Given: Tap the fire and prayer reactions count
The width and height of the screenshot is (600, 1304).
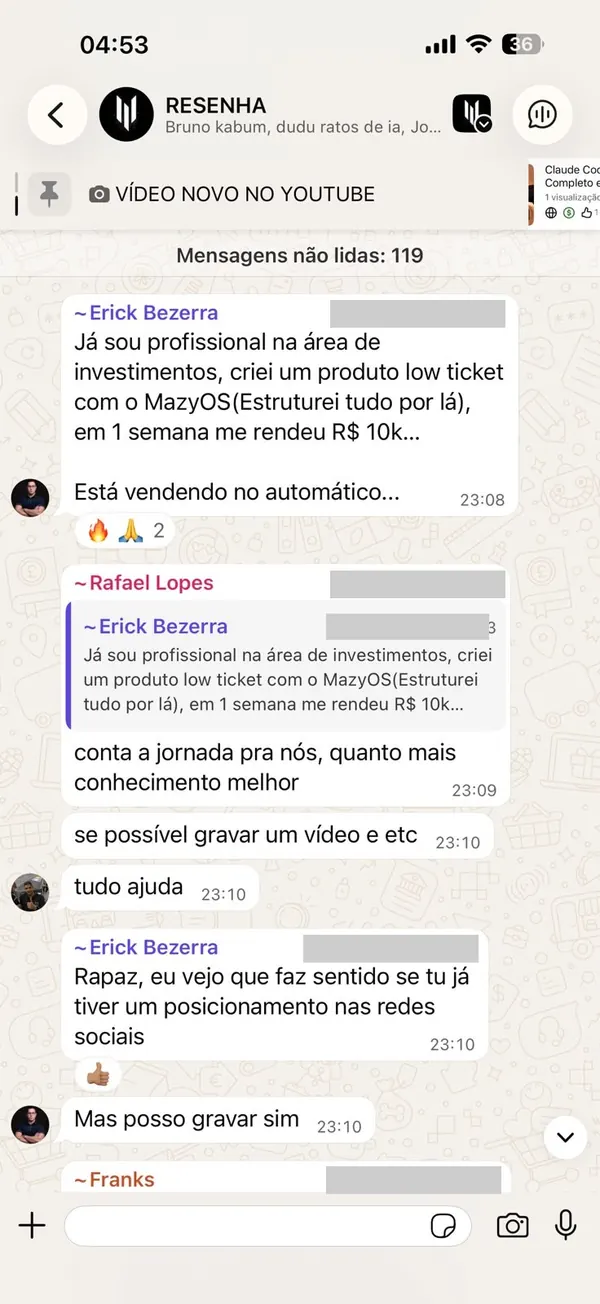Looking at the screenshot, I should click(125, 531).
